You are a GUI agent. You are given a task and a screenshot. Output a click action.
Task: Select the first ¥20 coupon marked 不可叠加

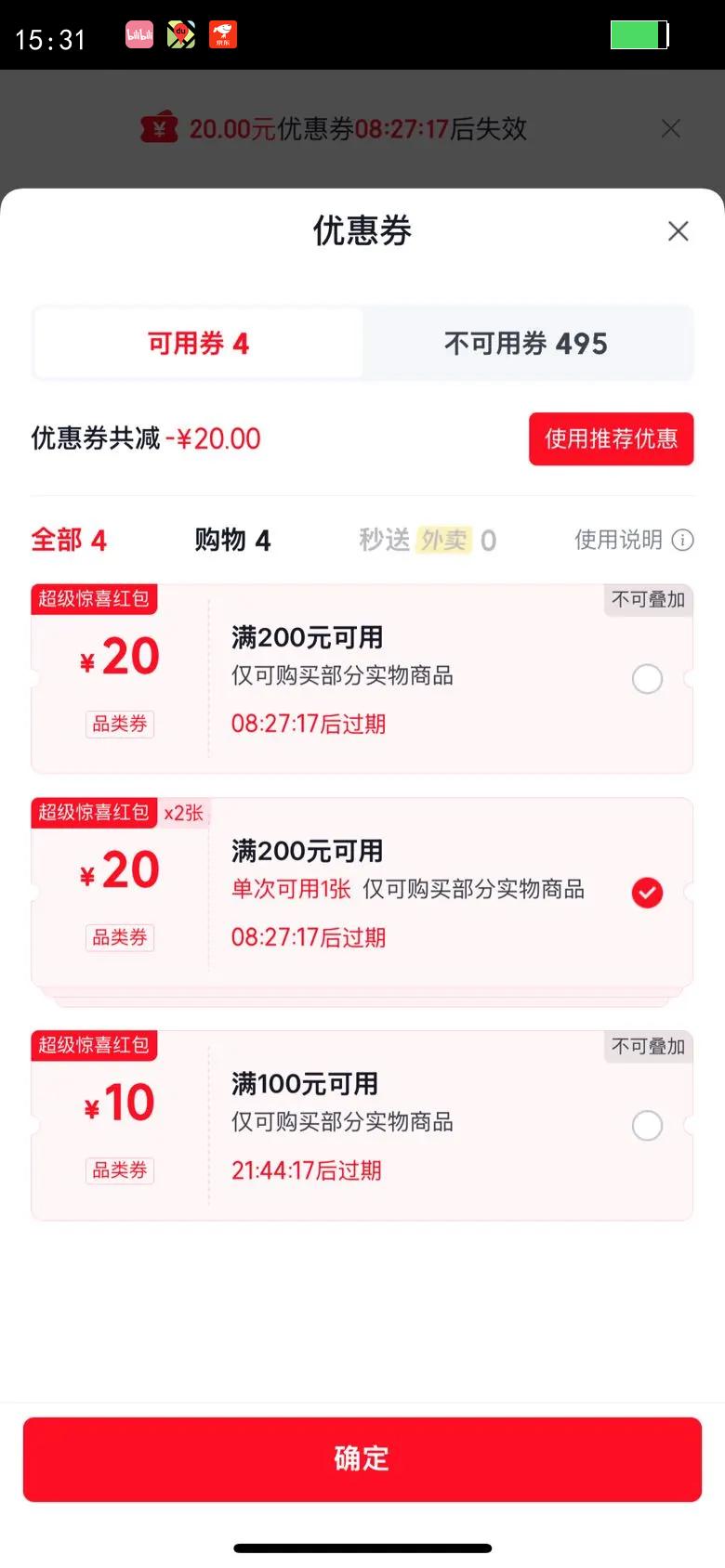click(x=647, y=679)
